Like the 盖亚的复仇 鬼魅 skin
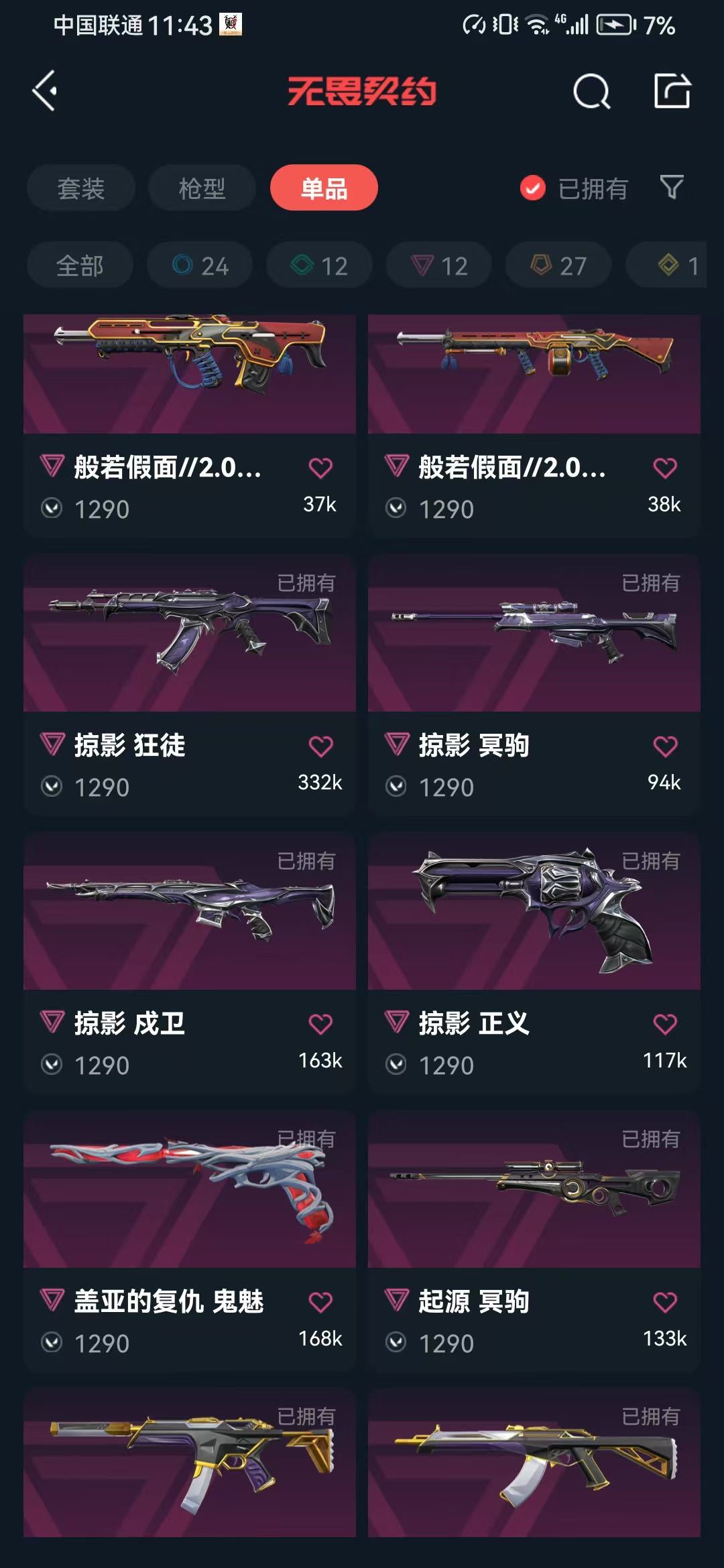This screenshot has width=724, height=1568. click(320, 1302)
